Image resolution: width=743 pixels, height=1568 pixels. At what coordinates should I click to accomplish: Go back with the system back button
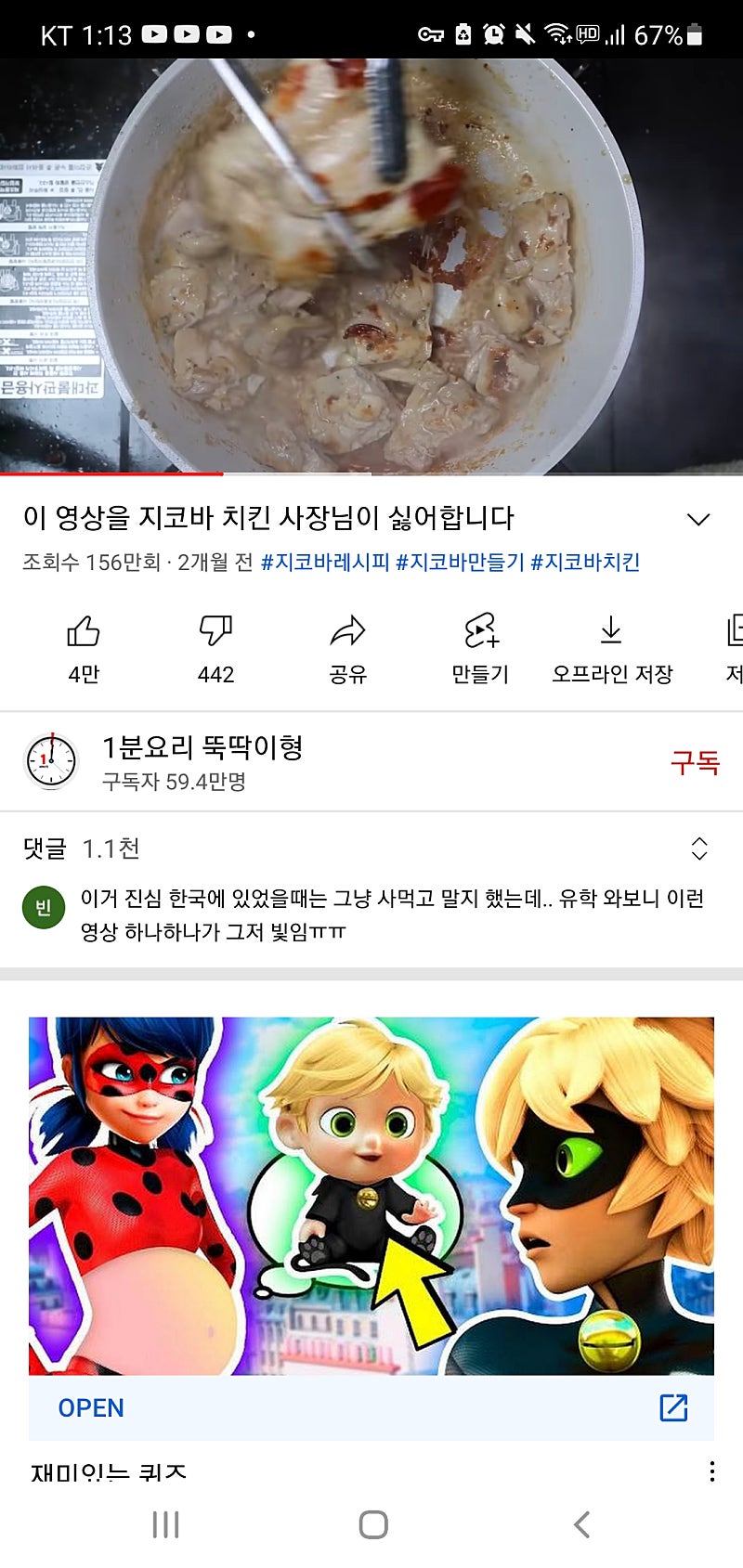581,1524
